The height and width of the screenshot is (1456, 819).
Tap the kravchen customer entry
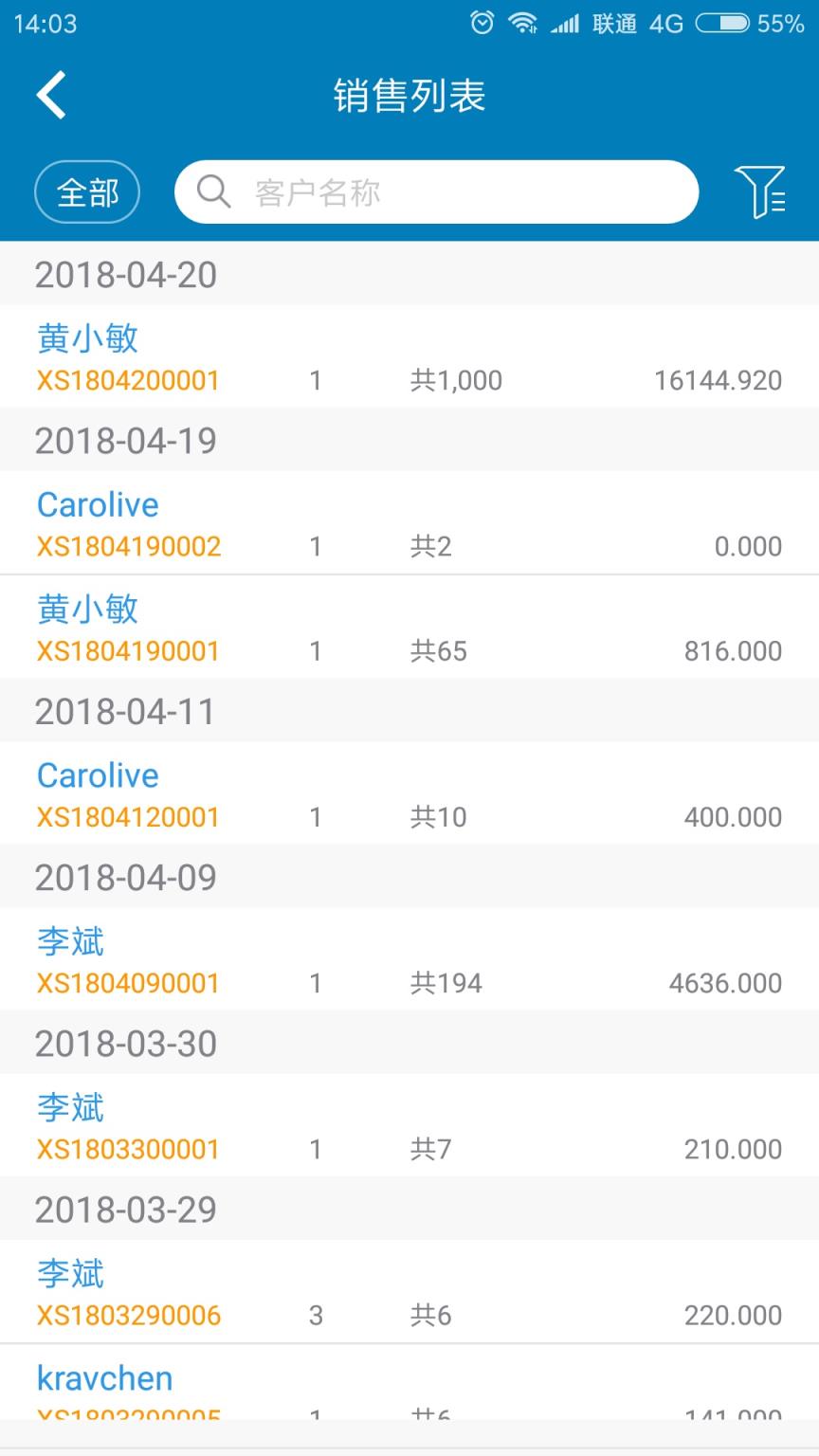point(104,1377)
